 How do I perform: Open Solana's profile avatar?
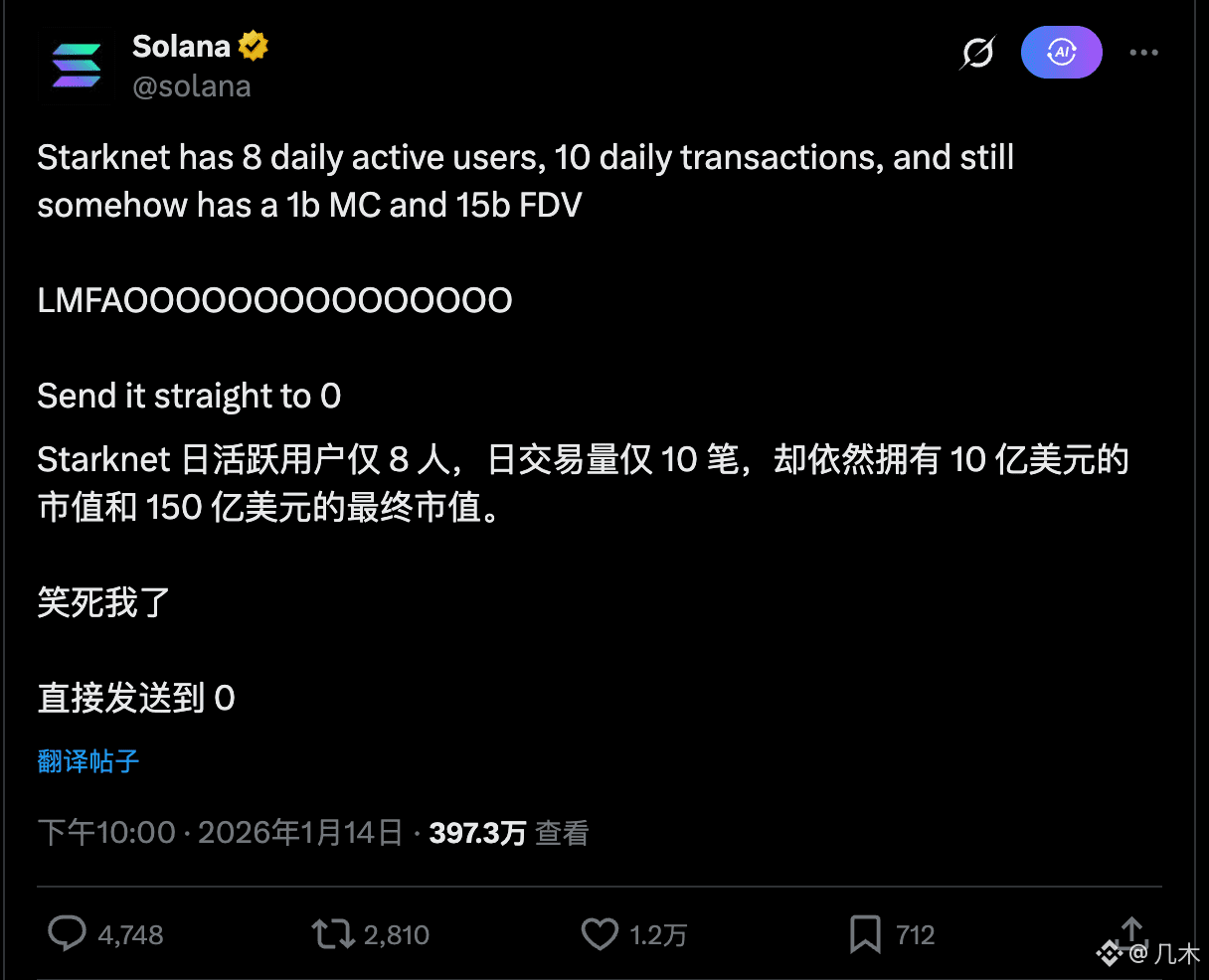pos(77,66)
